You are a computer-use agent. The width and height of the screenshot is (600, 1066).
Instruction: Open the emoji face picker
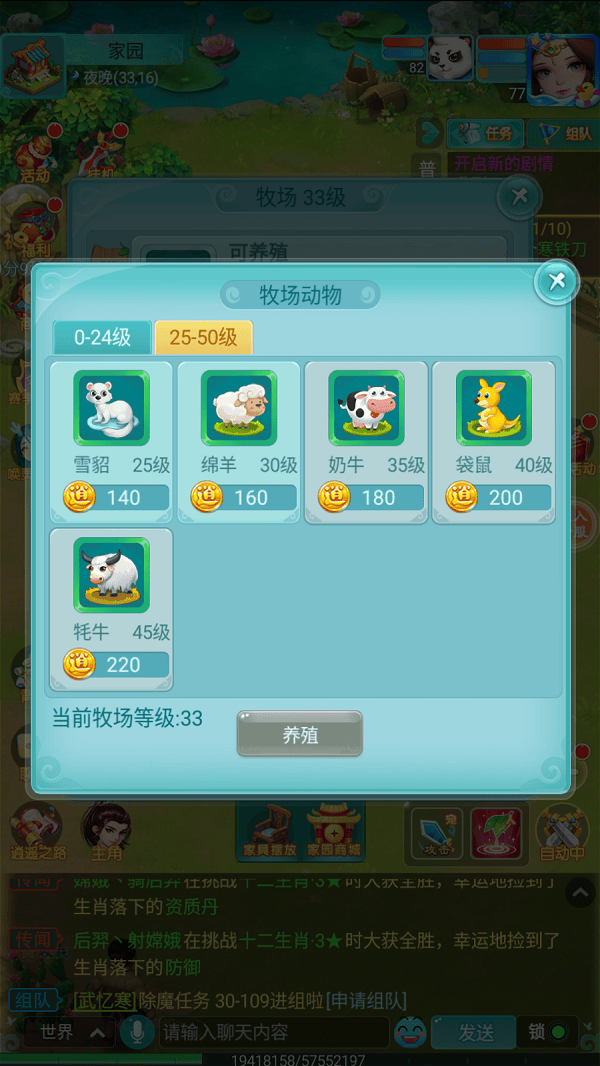point(410,1032)
